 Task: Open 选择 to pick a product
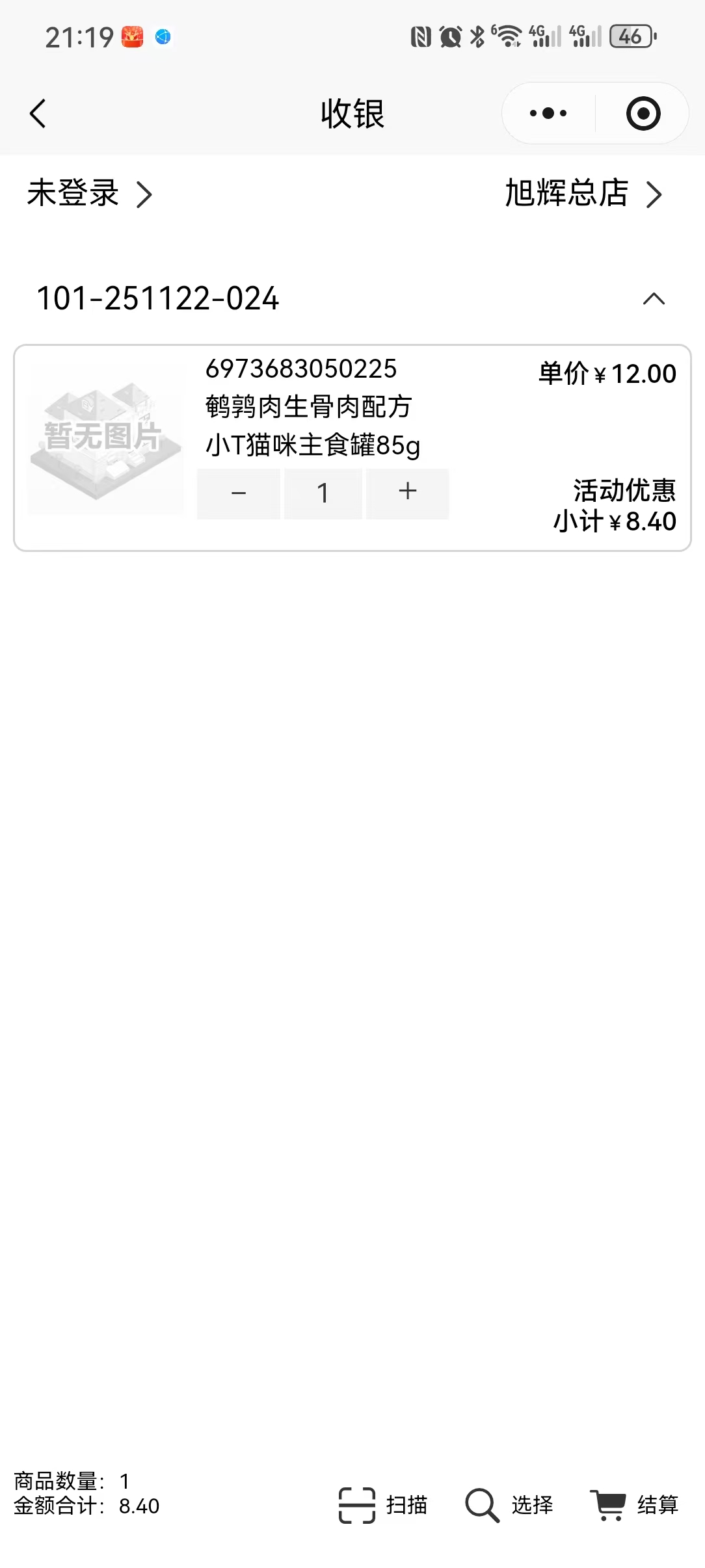click(509, 1505)
